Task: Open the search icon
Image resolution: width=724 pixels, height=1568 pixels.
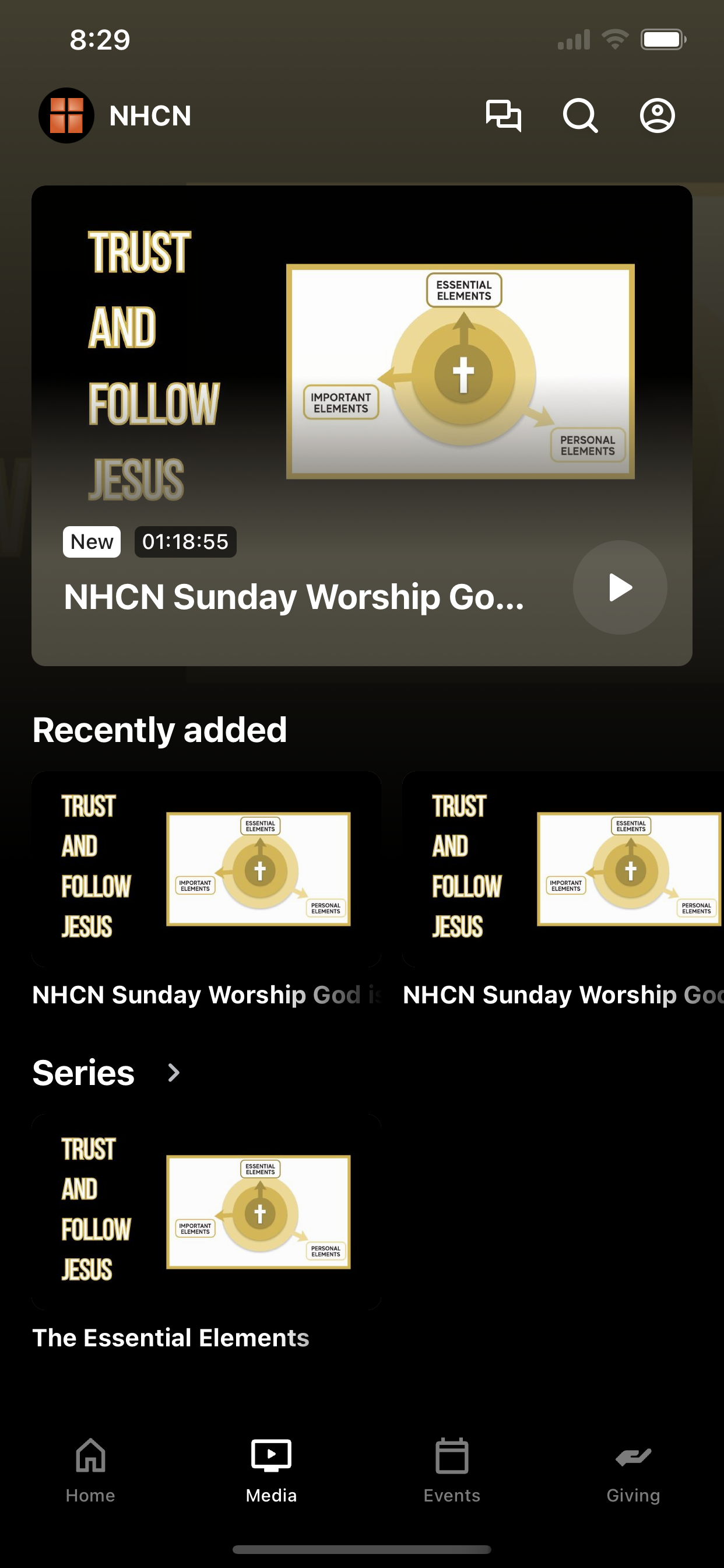Action: (580, 116)
